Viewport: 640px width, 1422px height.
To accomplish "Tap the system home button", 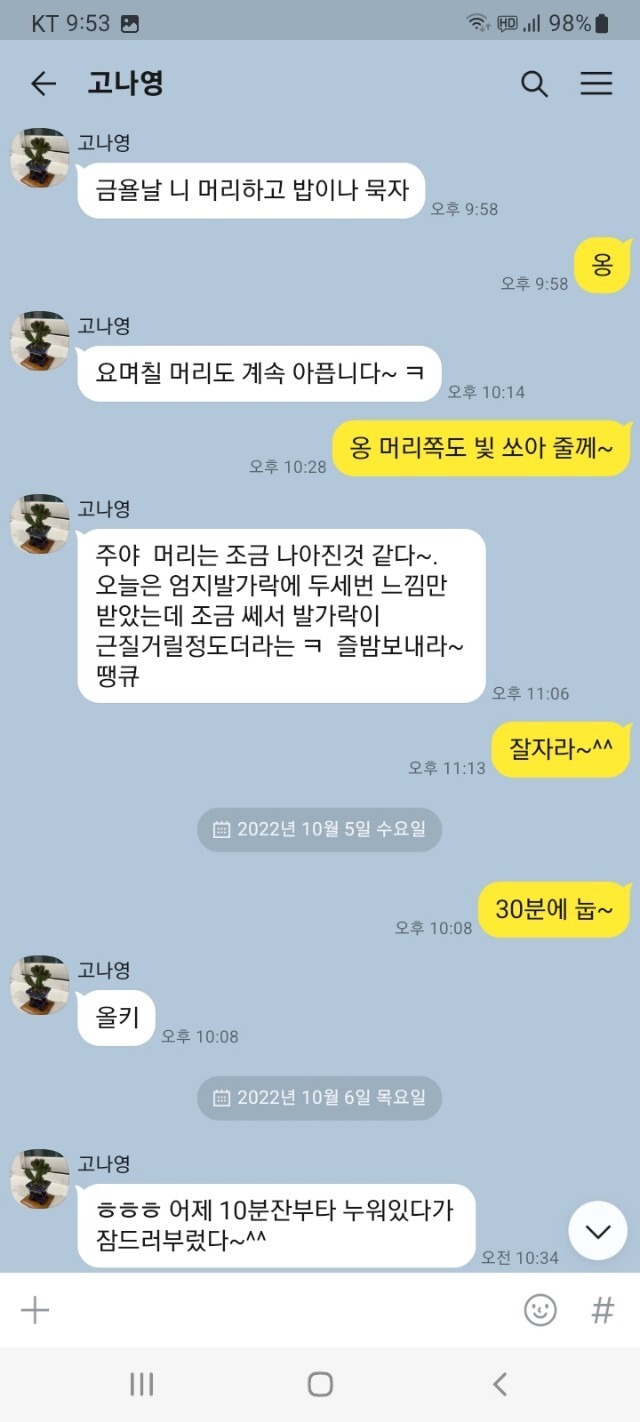I will point(320,1384).
